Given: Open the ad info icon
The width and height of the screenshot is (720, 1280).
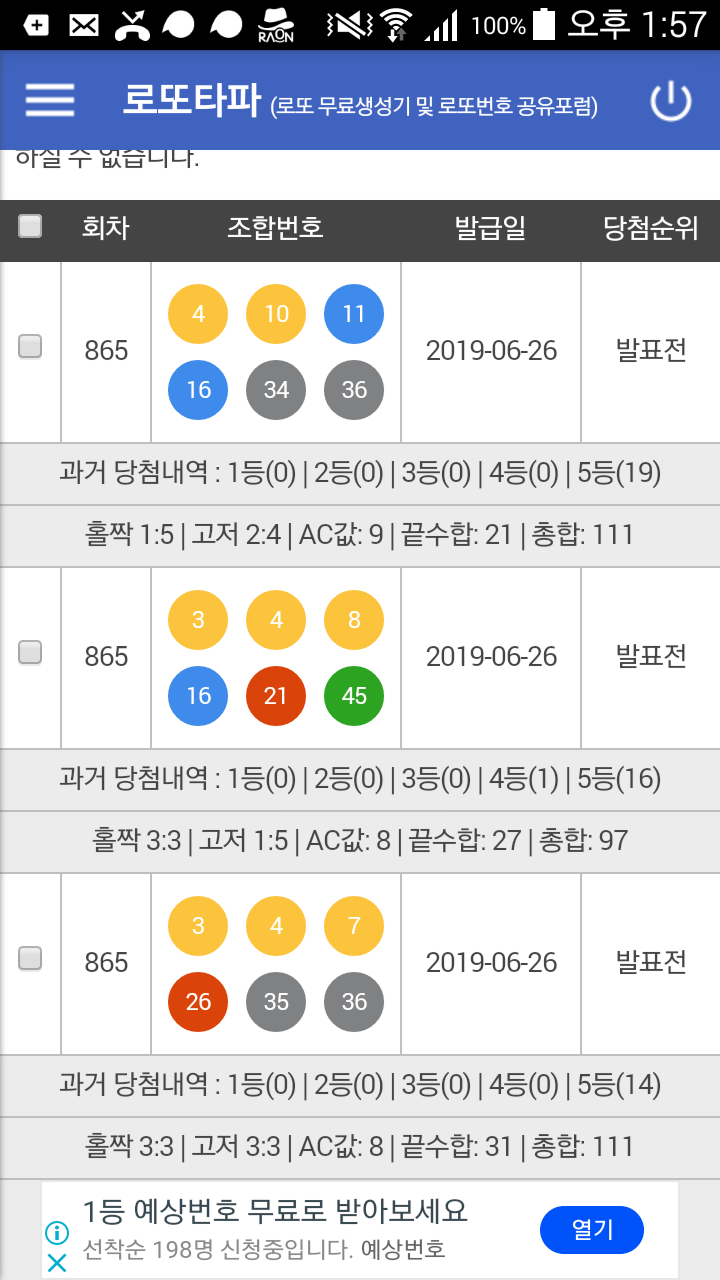Looking at the screenshot, I should [57, 1233].
